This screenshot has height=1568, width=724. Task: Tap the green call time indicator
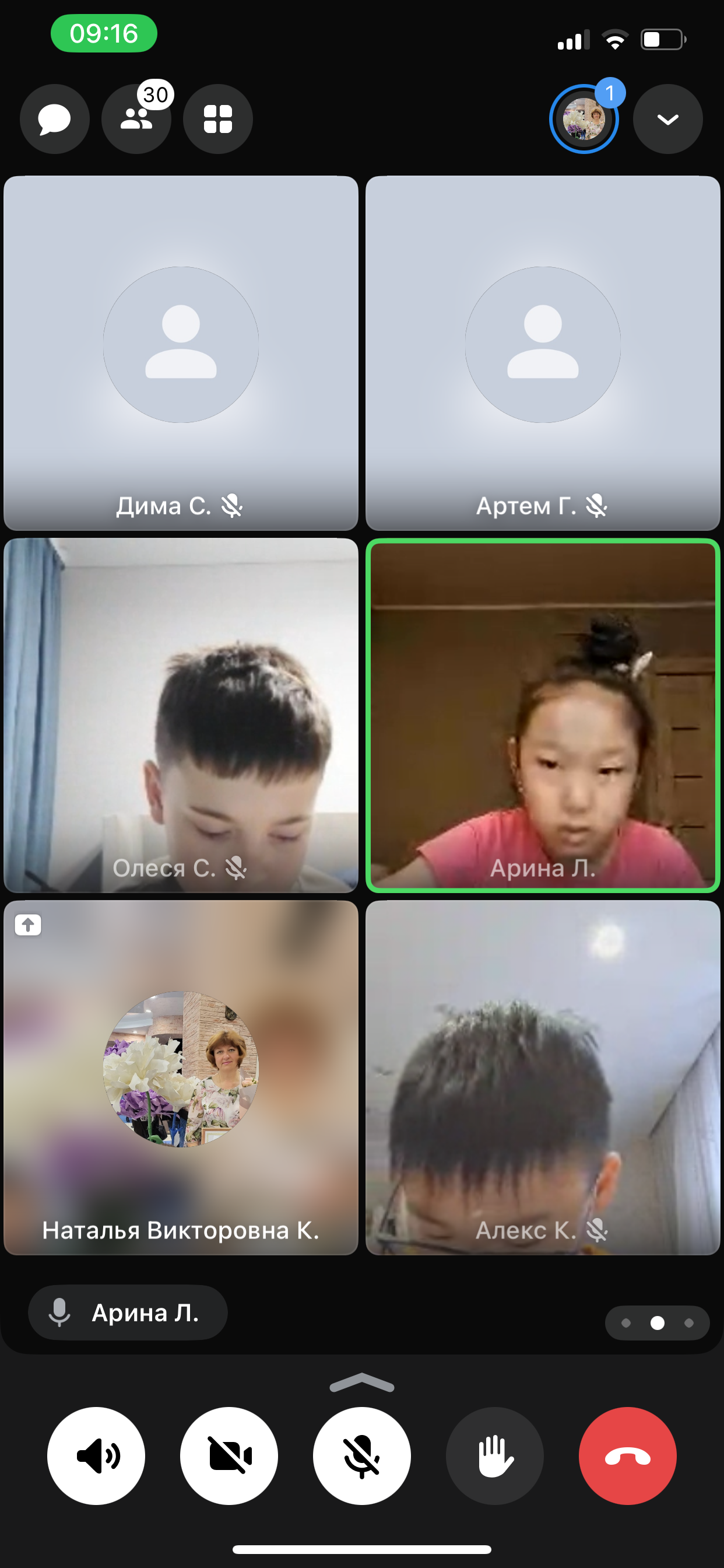(104, 33)
